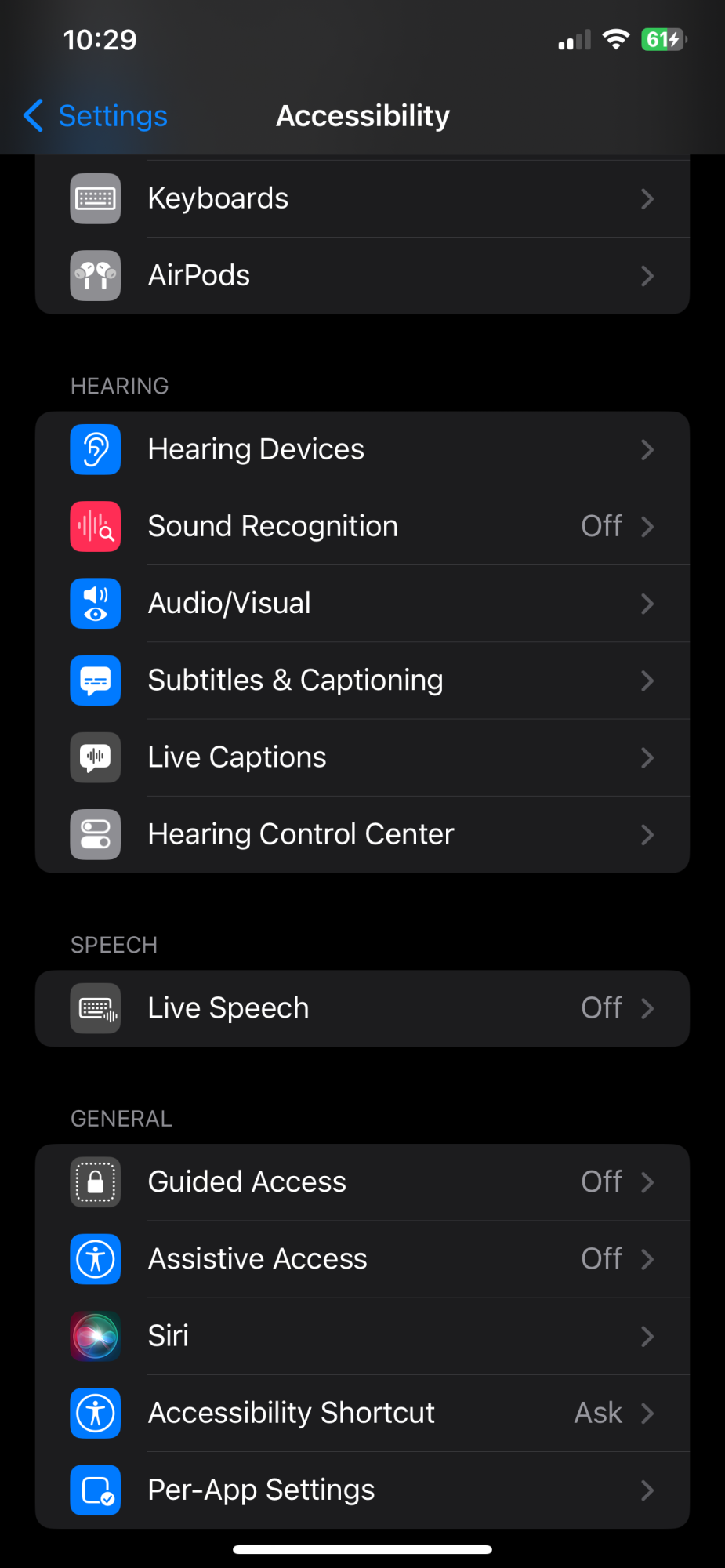Open Assistive Access options
The width and height of the screenshot is (725, 1568).
(362, 1259)
